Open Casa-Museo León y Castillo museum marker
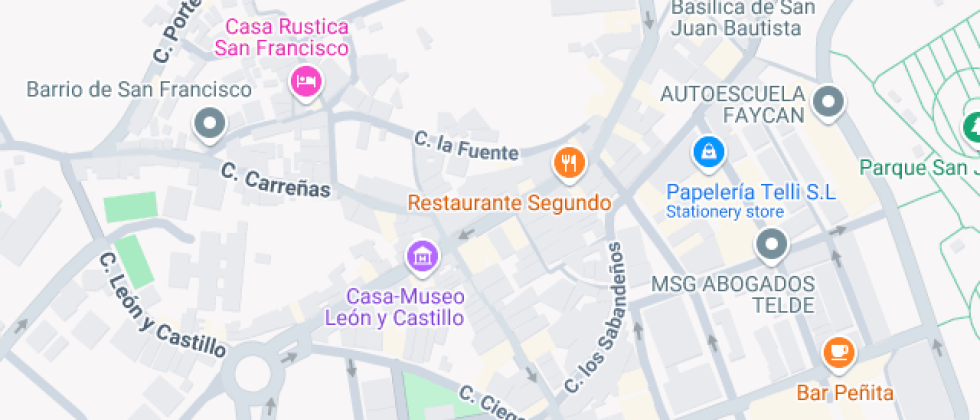The image size is (980, 420). pos(423,256)
